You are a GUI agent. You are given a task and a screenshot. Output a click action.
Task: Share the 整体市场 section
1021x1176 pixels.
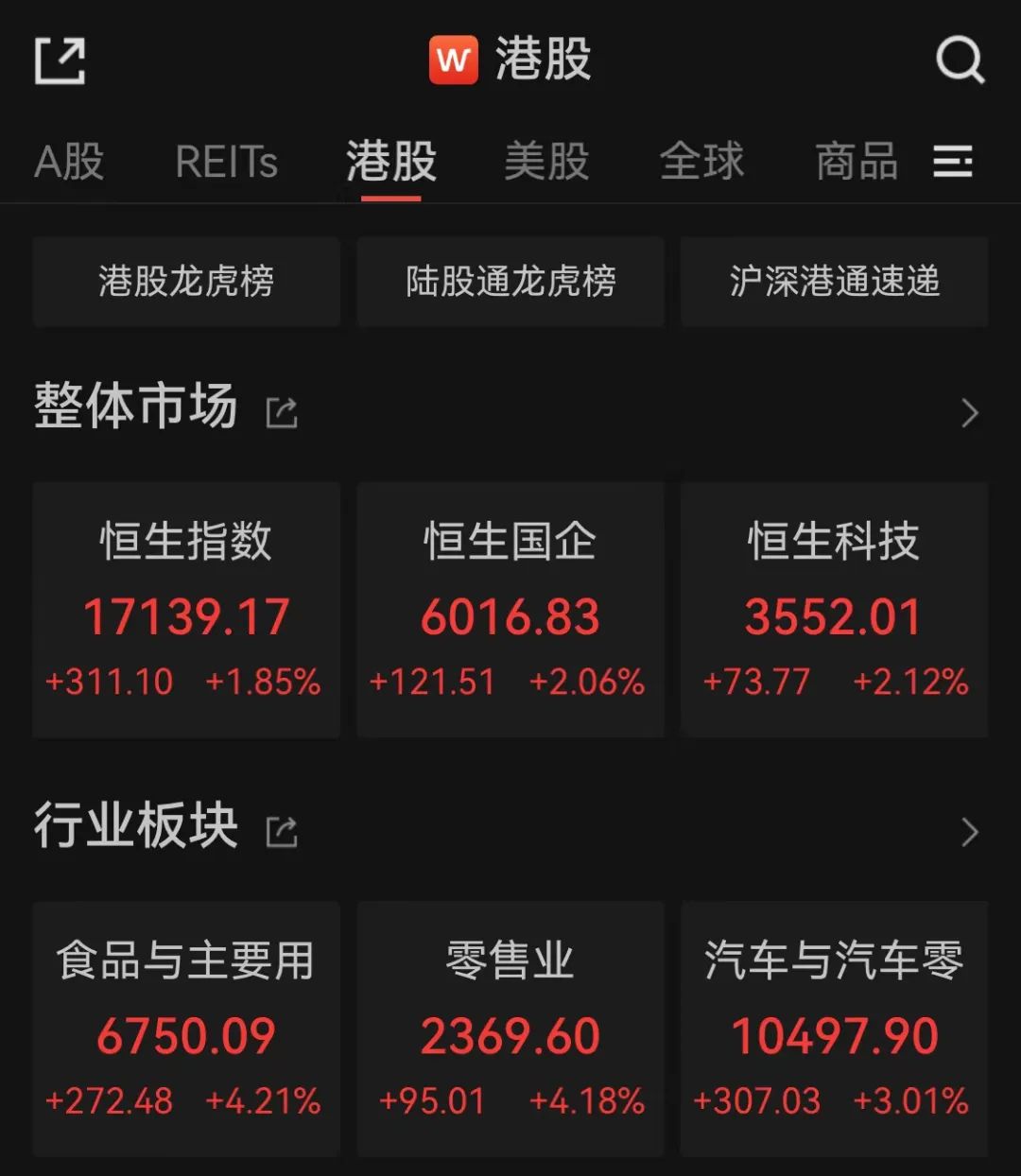tap(282, 413)
